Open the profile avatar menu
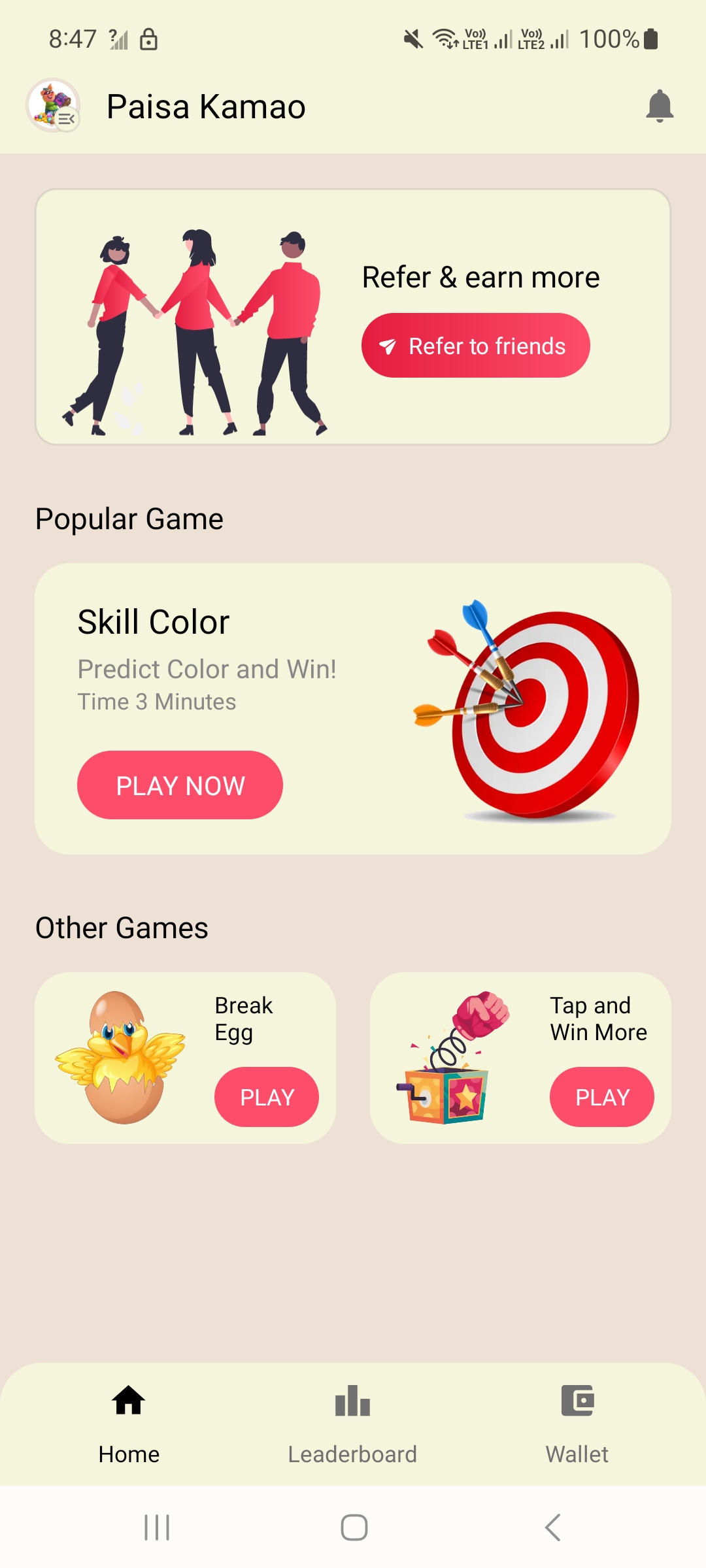Viewport: 706px width, 1568px height. (x=53, y=106)
